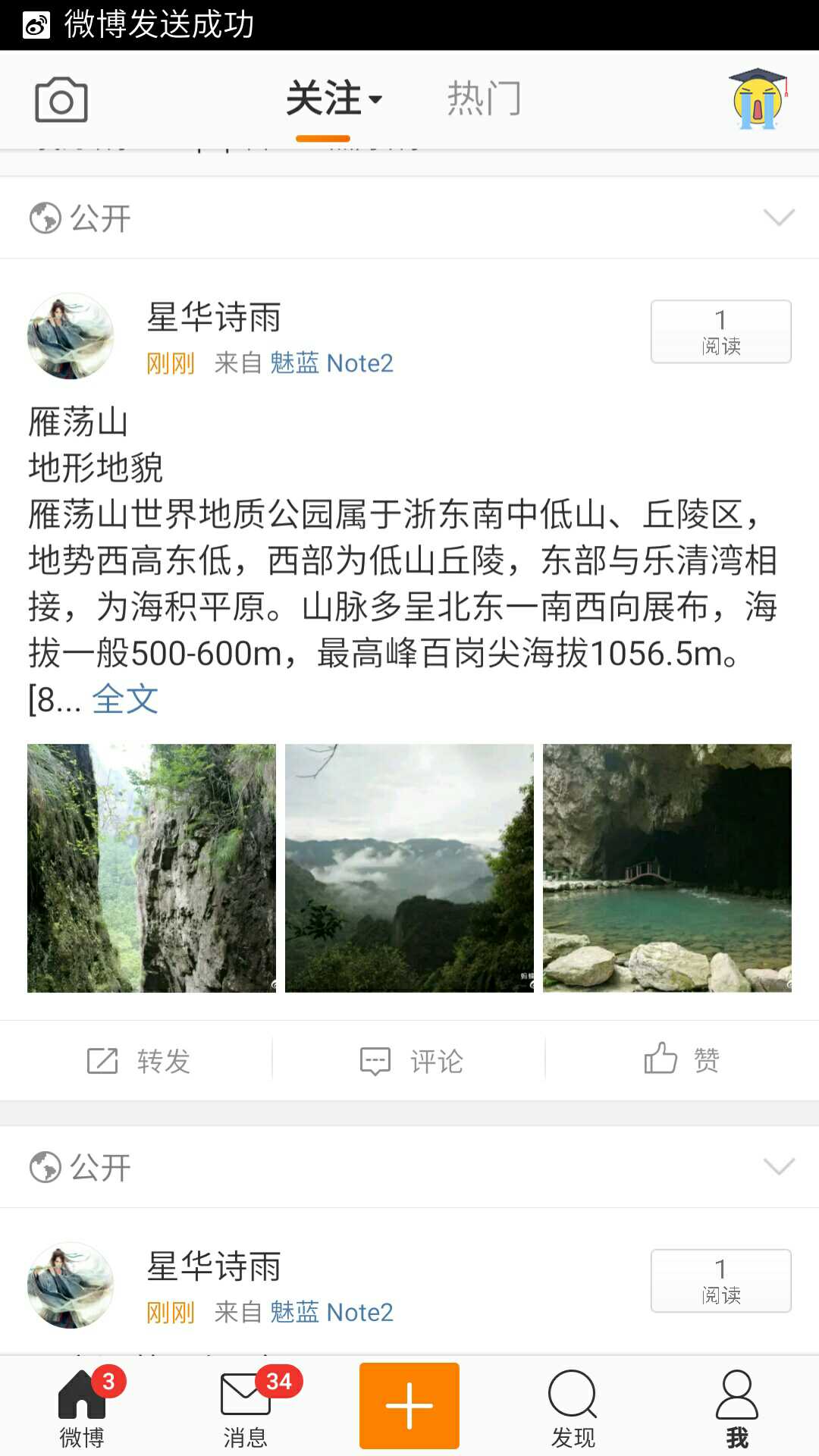Open the camera icon
Image resolution: width=819 pixels, height=1456 pixels.
[61, 99]
